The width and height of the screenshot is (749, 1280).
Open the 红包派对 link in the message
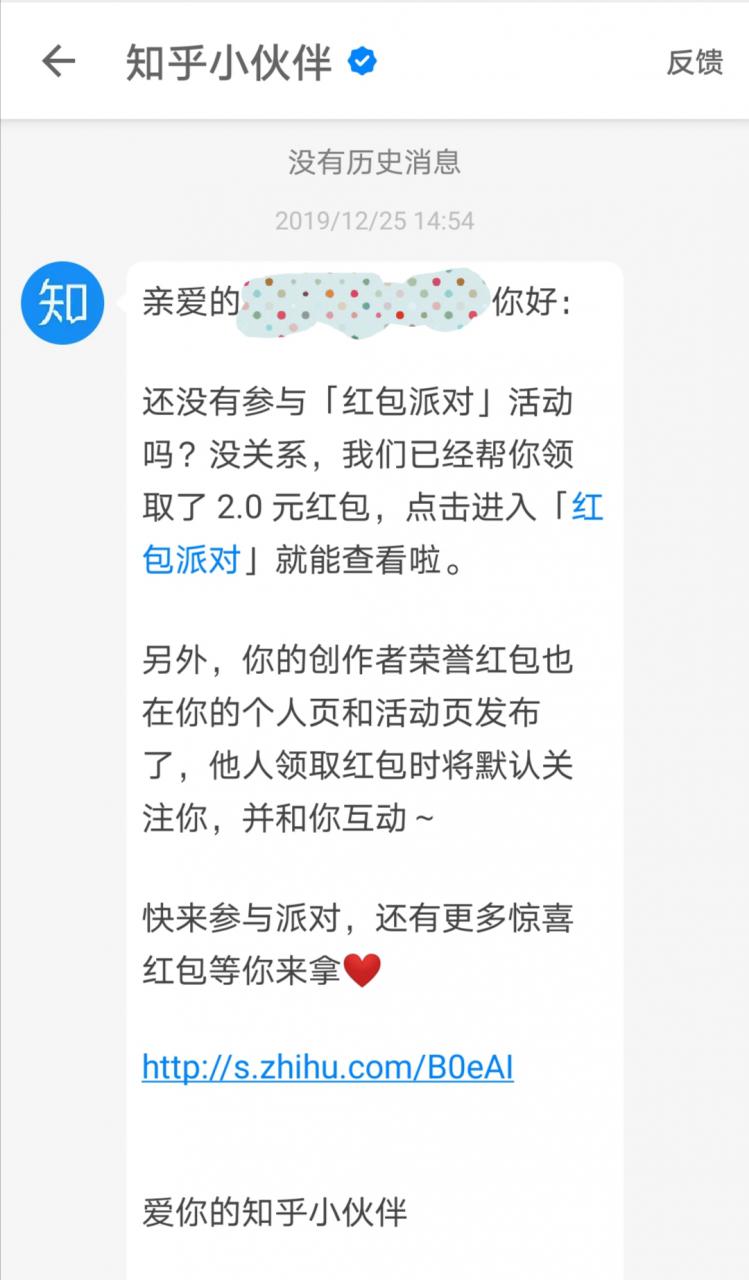click(193, 560)
